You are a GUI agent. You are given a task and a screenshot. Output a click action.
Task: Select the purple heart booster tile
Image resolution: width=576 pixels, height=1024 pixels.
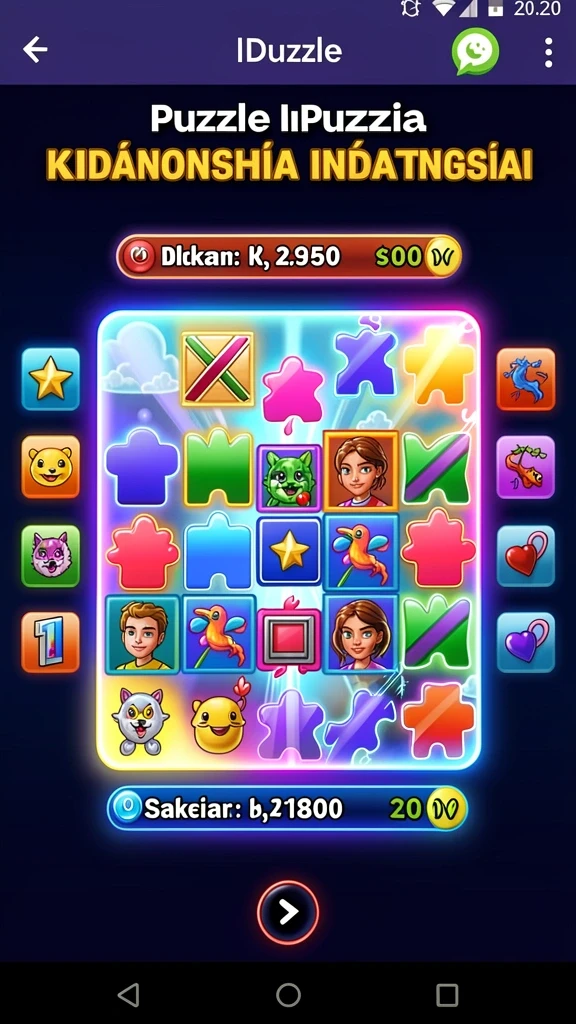click(526, 642)
